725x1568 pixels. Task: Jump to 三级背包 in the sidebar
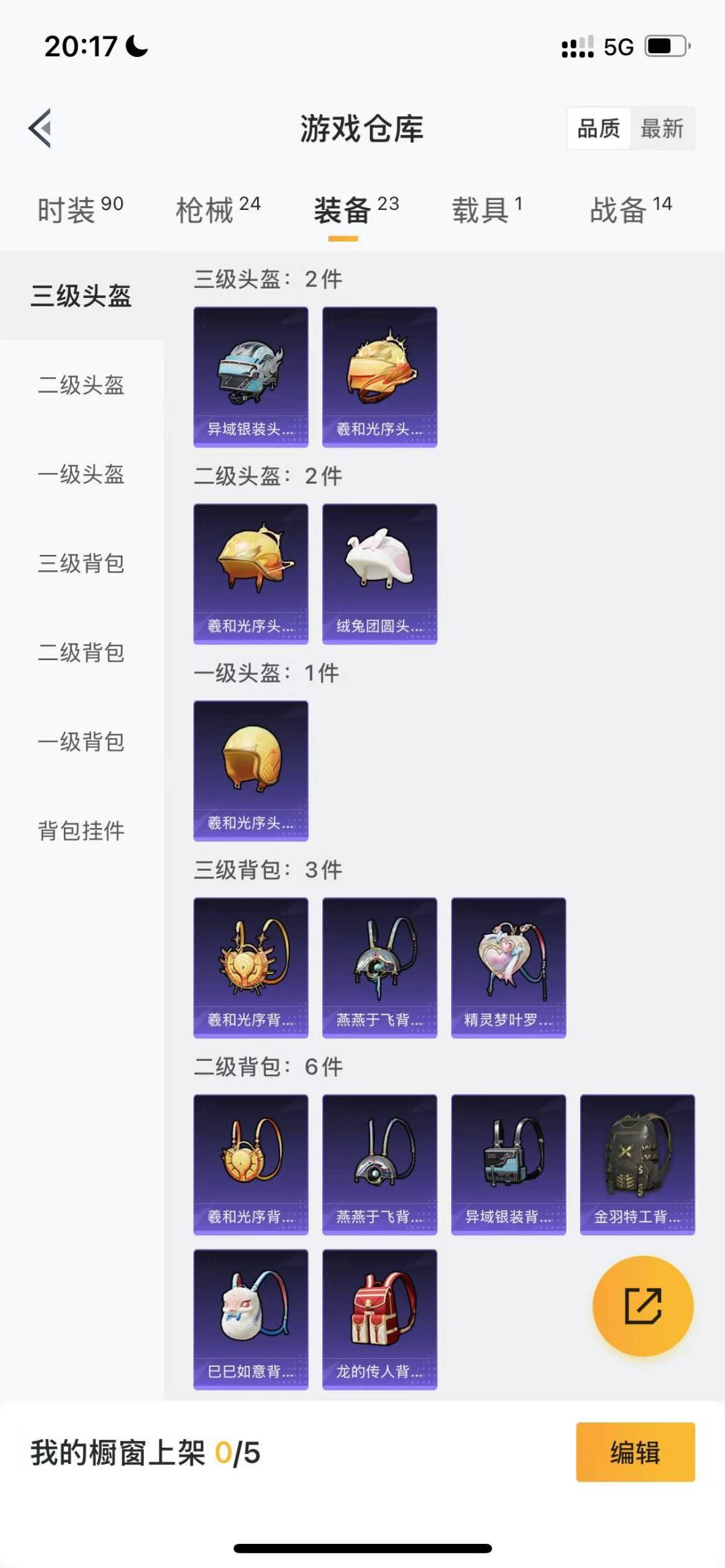coord(81,564)
